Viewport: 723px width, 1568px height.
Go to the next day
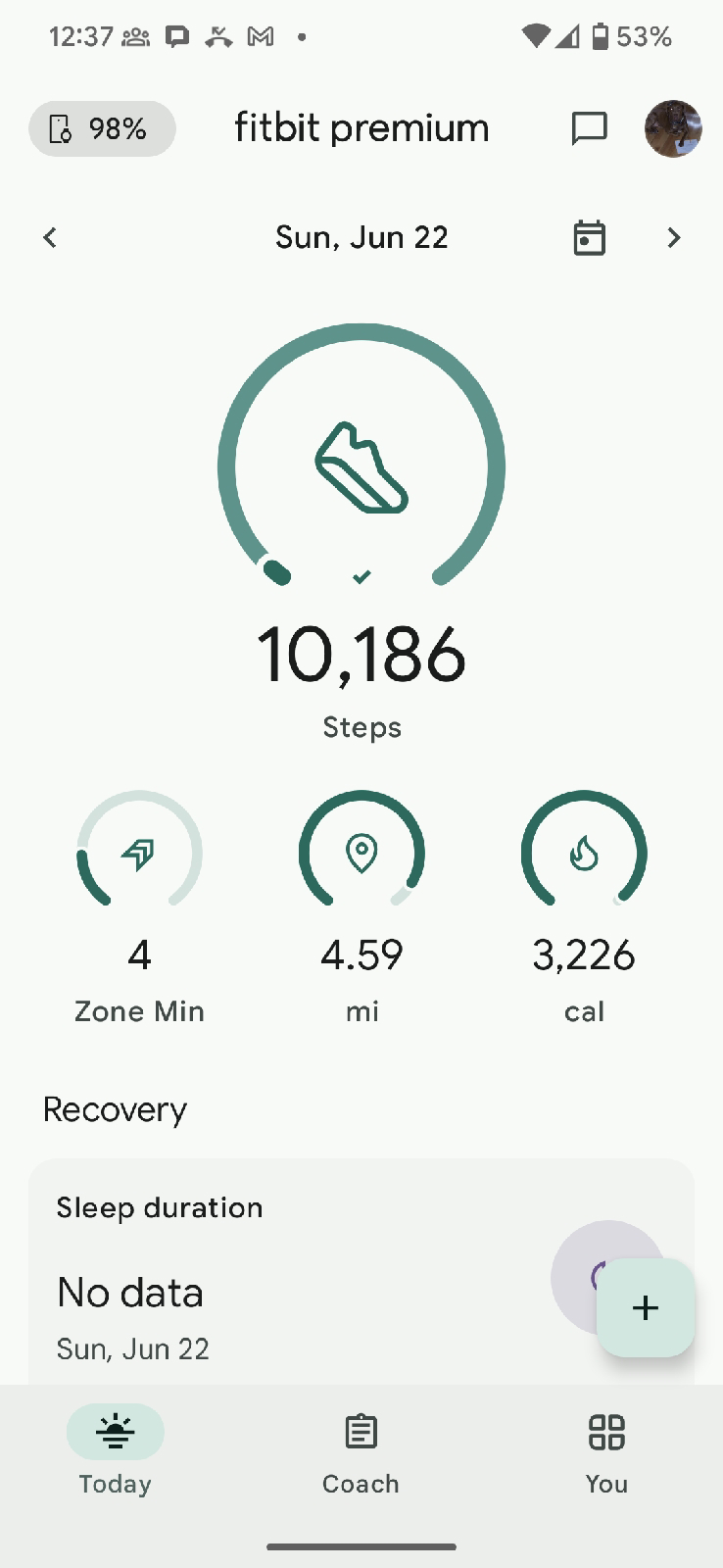tap(673, 237)
